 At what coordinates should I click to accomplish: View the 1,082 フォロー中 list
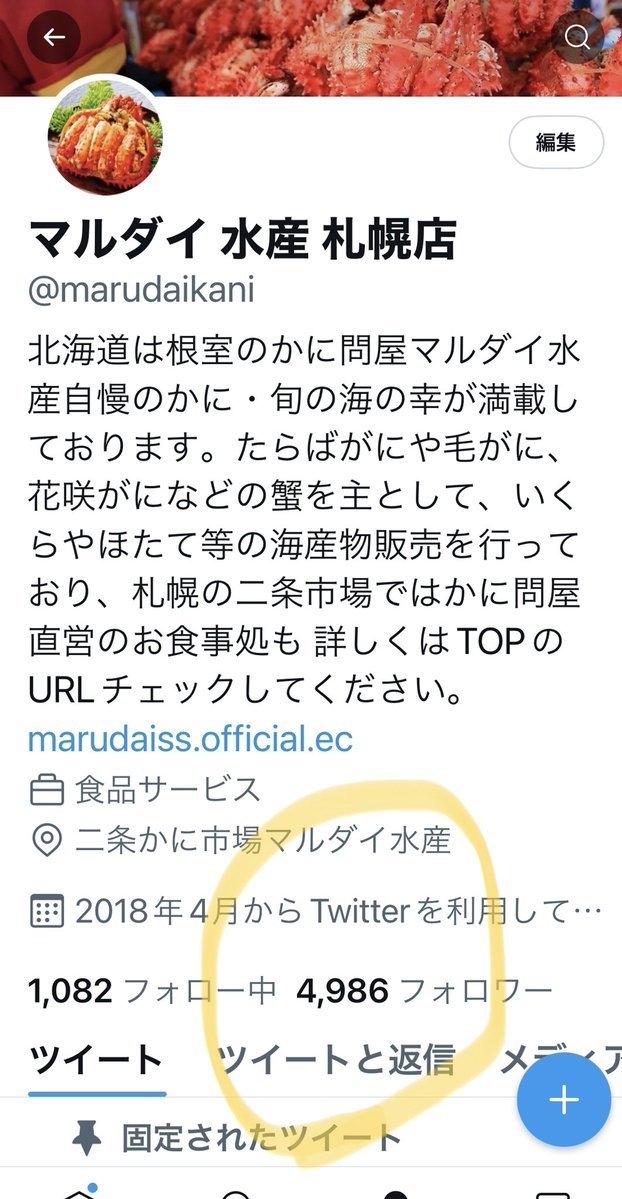coord(152,991)
